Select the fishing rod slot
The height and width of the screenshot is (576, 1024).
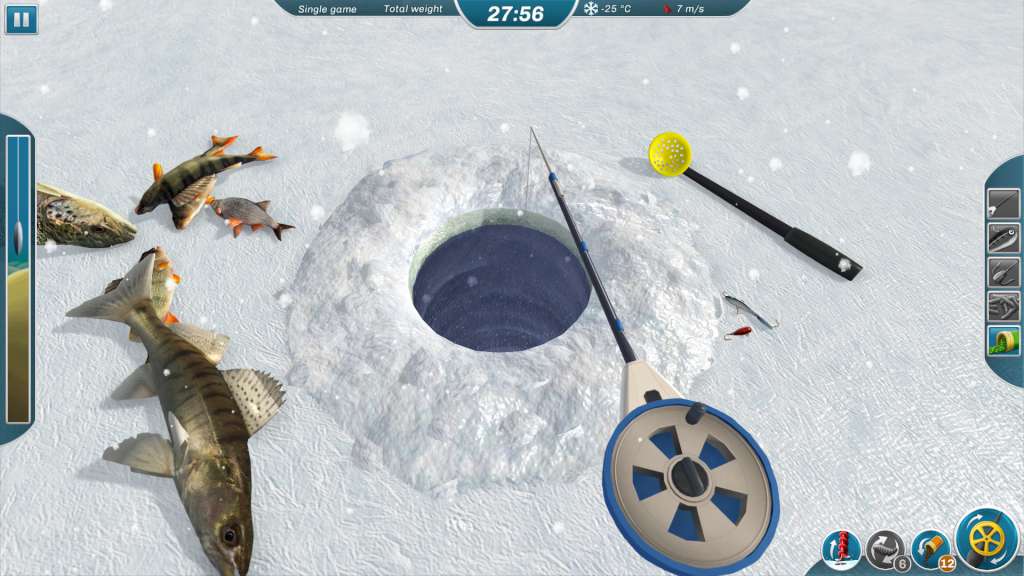point(1003,204)
